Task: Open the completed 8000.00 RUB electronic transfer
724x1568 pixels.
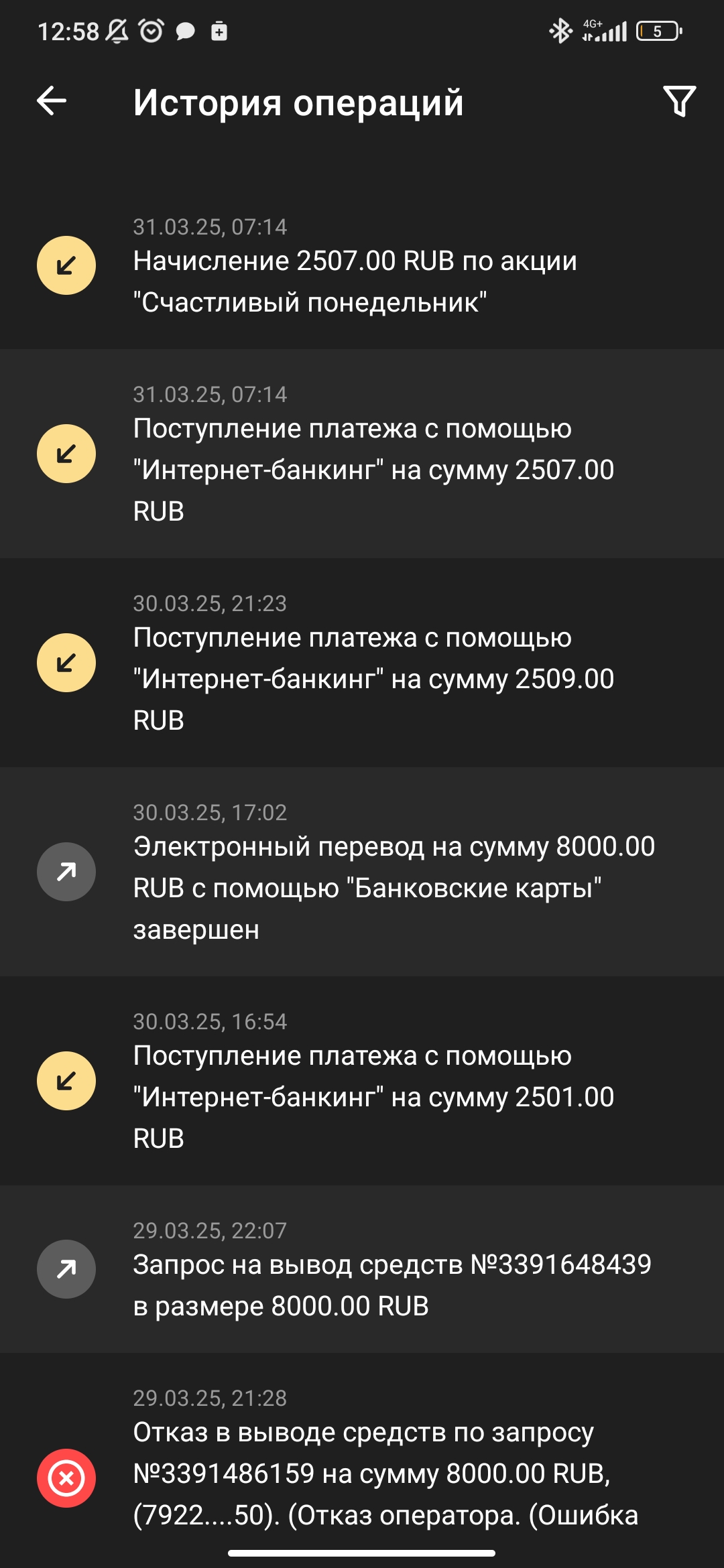Action: click(x=362, y=872)
